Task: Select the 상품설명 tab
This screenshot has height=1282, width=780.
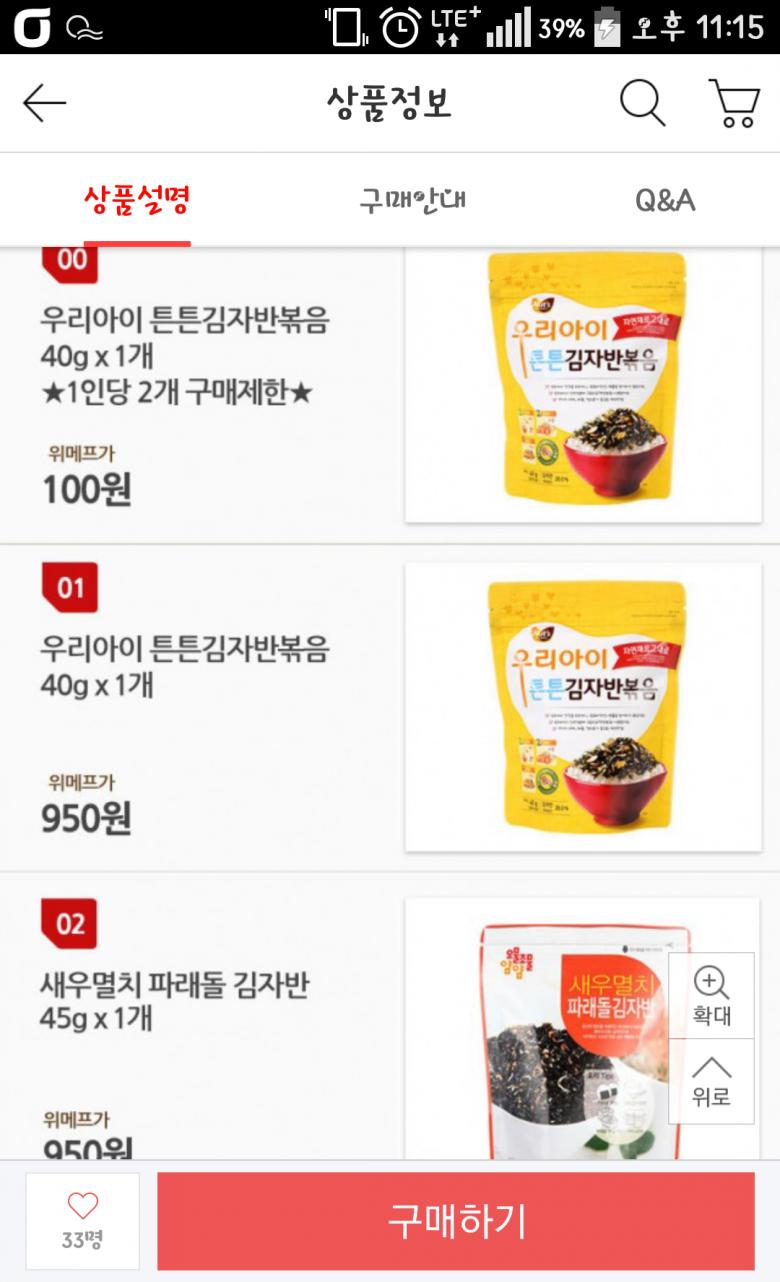Action: click(x=137, y=200)
